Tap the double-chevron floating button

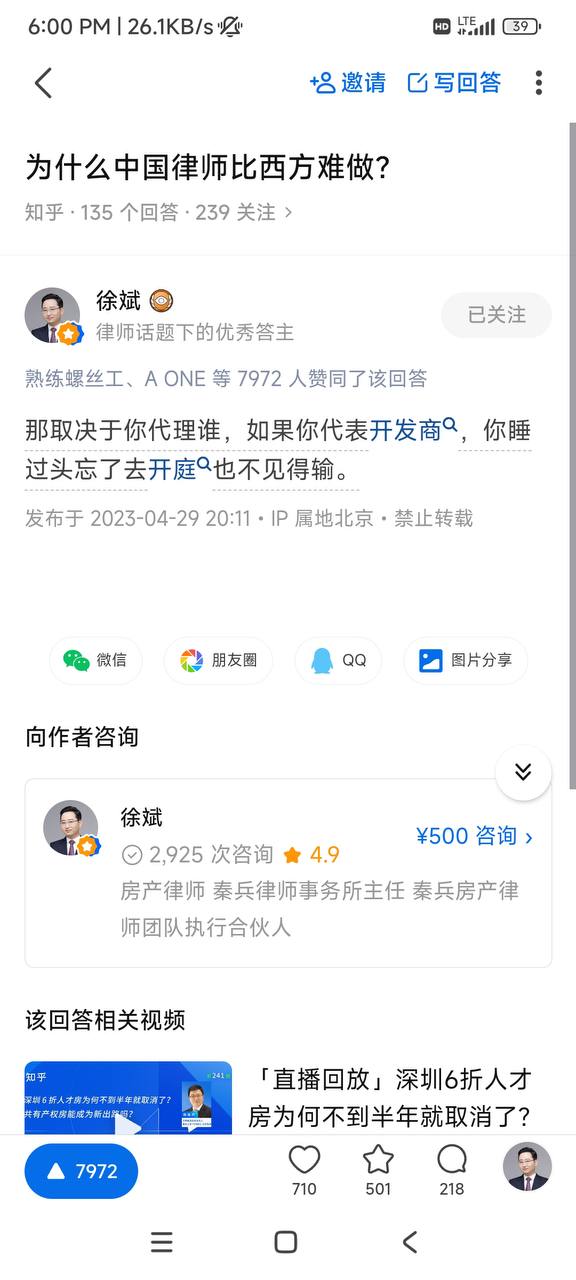coord(523,772)
